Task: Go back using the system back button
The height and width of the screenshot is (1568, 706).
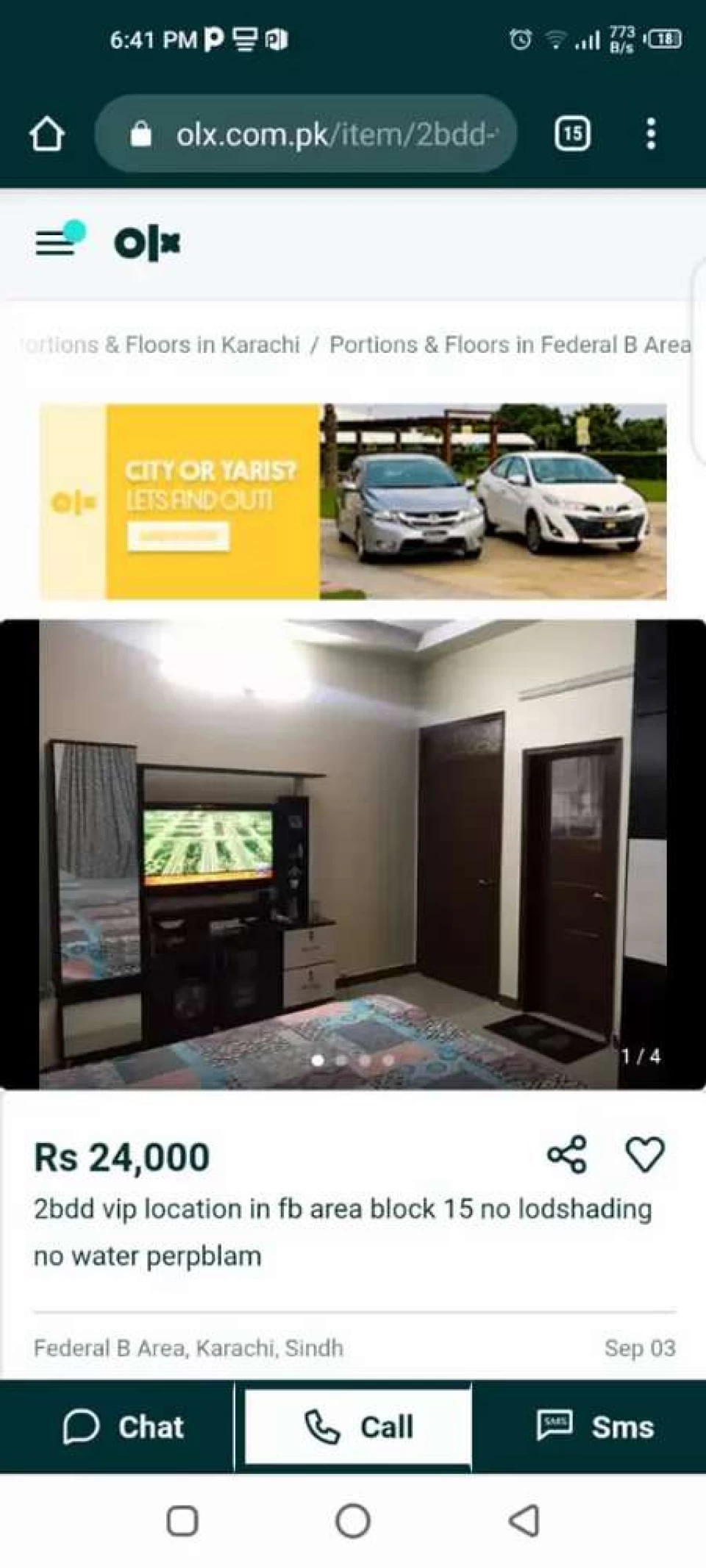Action: click(x=524, y=1521)
